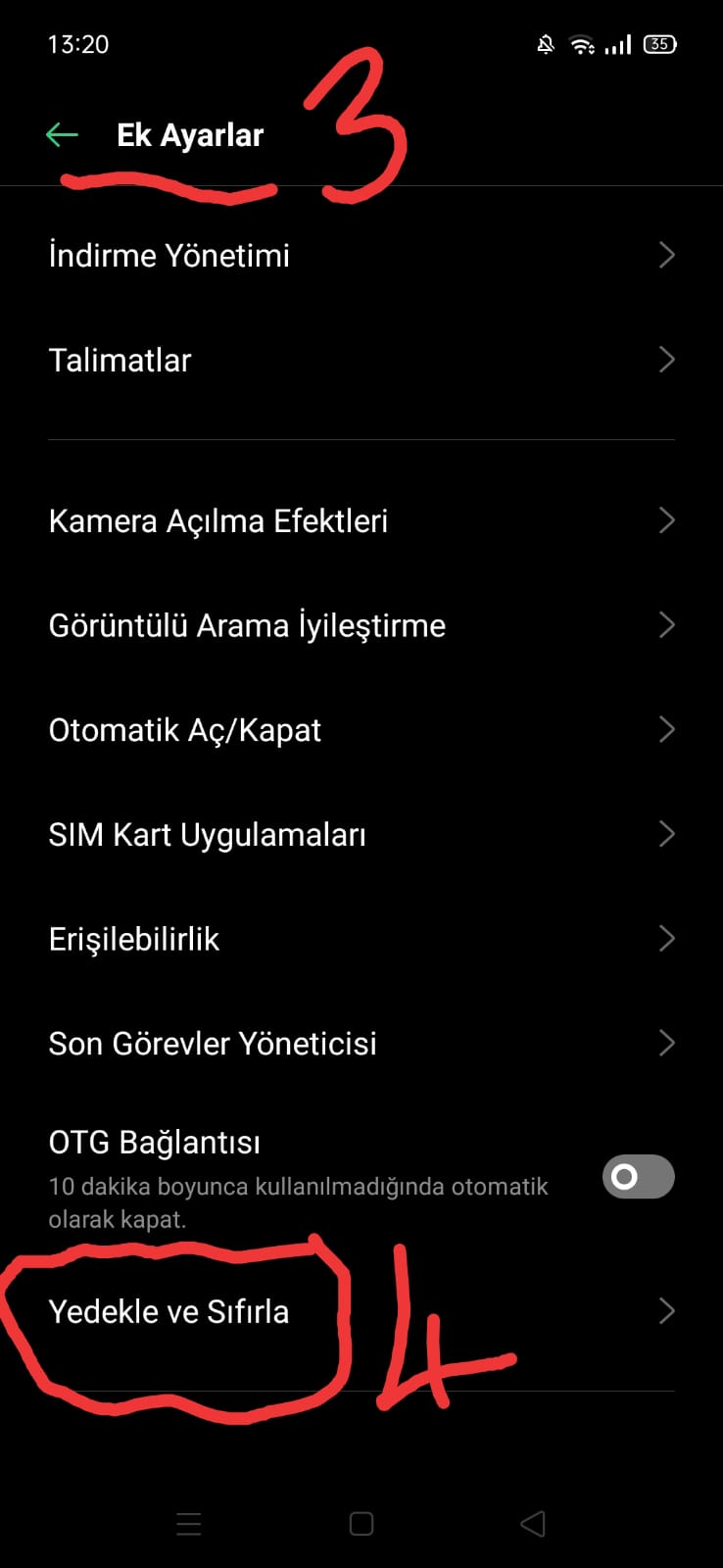Open recent apps from navigation bar
Image resolution: width=723 pixels, height=1568 pixels.
click(x=188, y=1524)
